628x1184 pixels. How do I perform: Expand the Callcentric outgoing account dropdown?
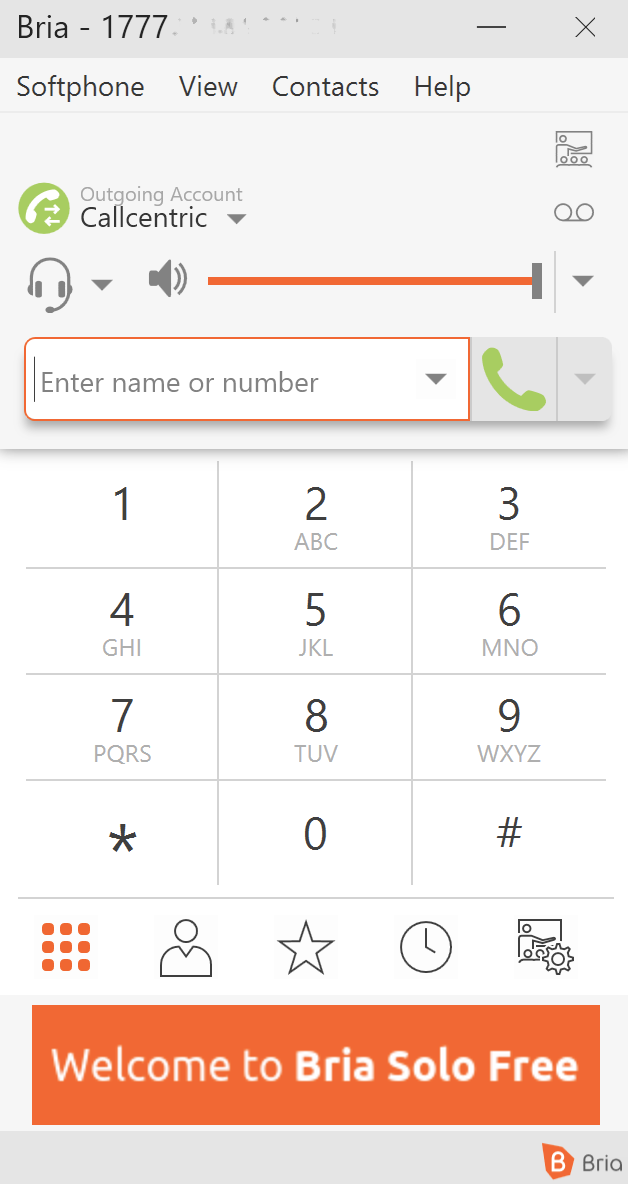pos(236,220)
